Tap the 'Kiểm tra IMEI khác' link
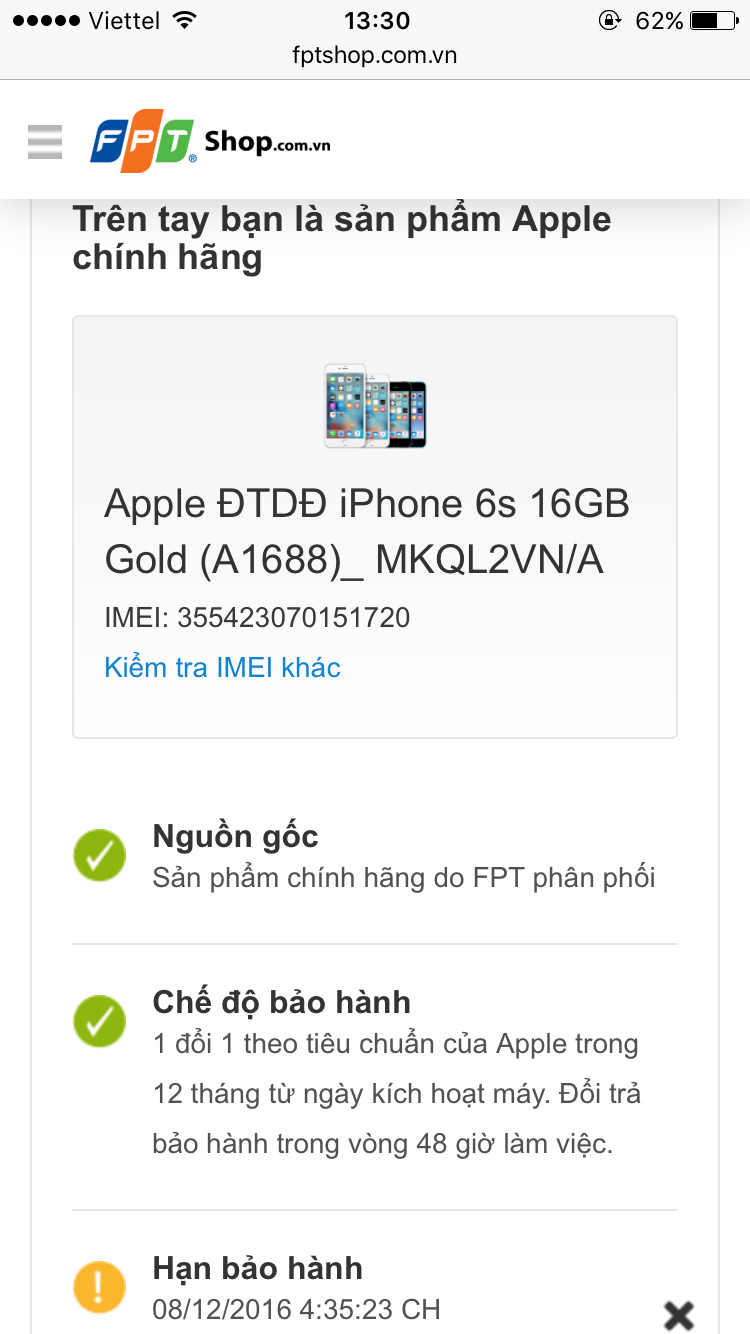750x1334 pixels. pyautogui.click(x=222, y=667)
